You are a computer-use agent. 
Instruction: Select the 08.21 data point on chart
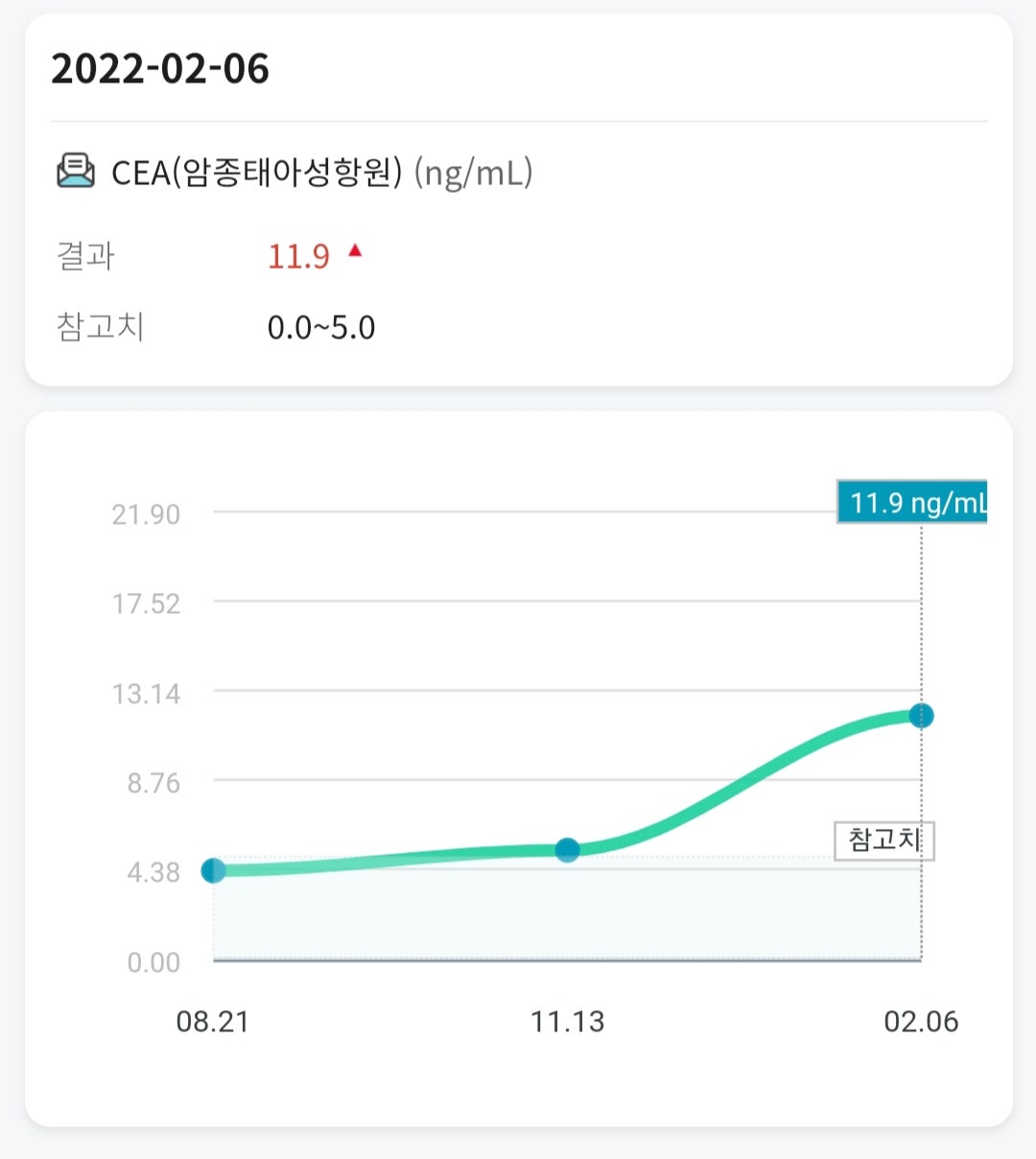pos(213,870)
